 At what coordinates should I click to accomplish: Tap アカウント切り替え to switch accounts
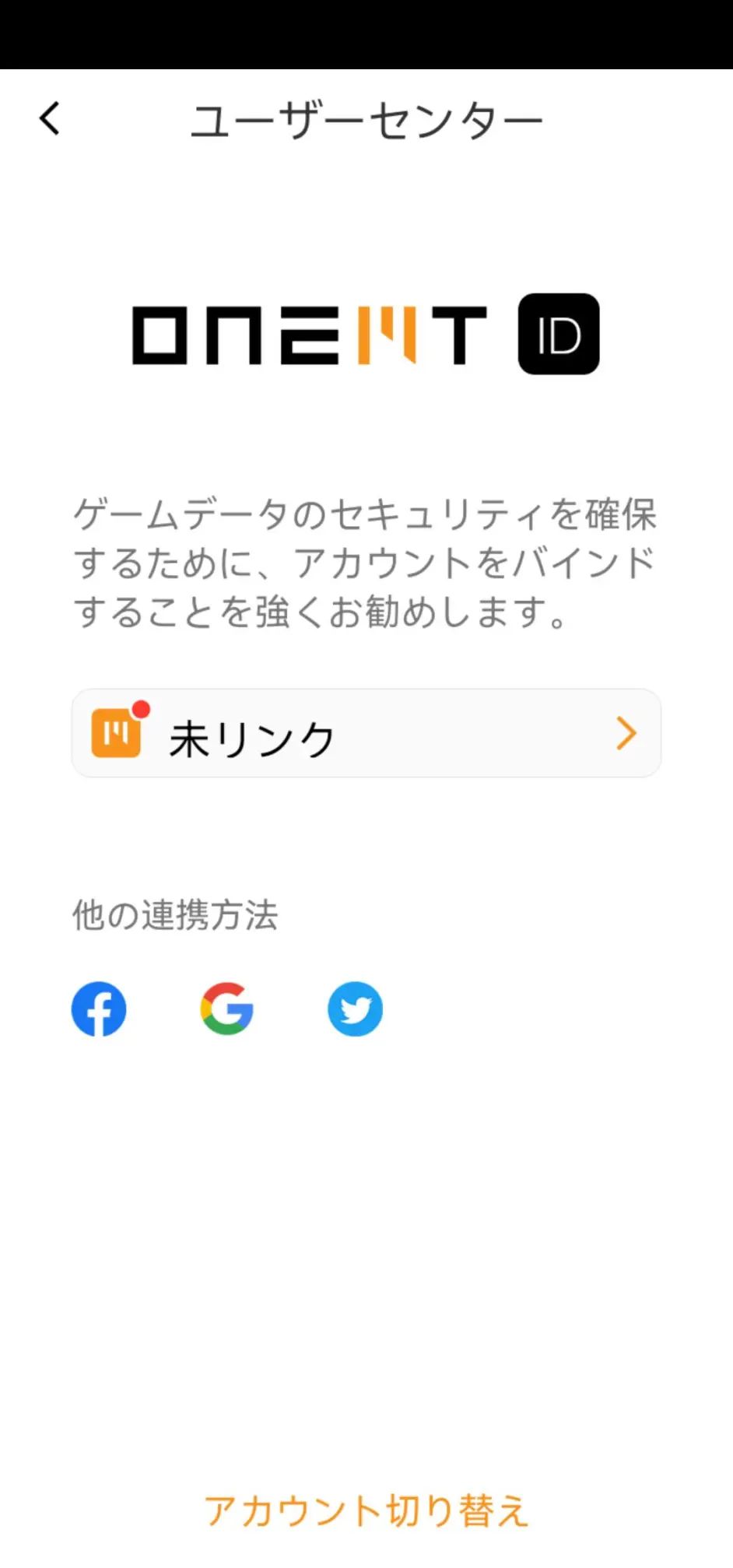366,1507
